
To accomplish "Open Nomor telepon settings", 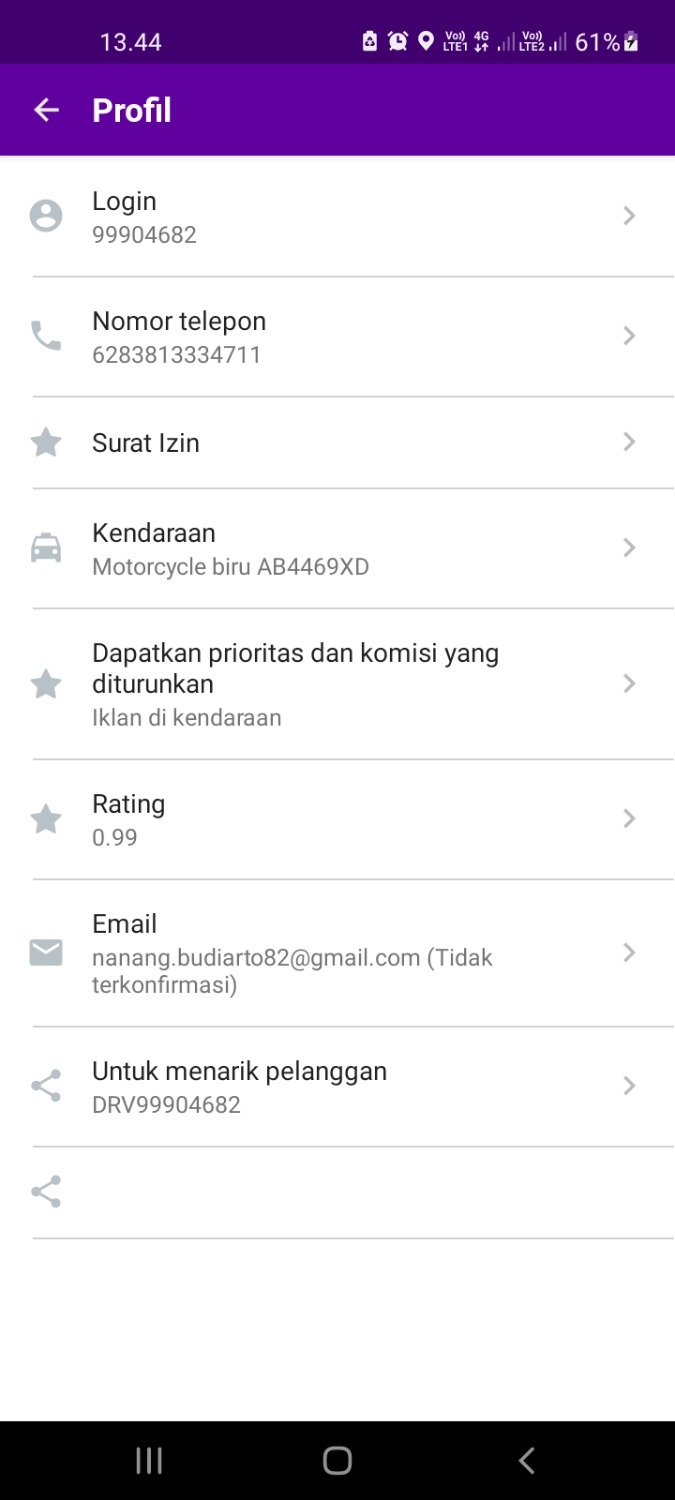I will pyautogui.click(x=337, y=336).
